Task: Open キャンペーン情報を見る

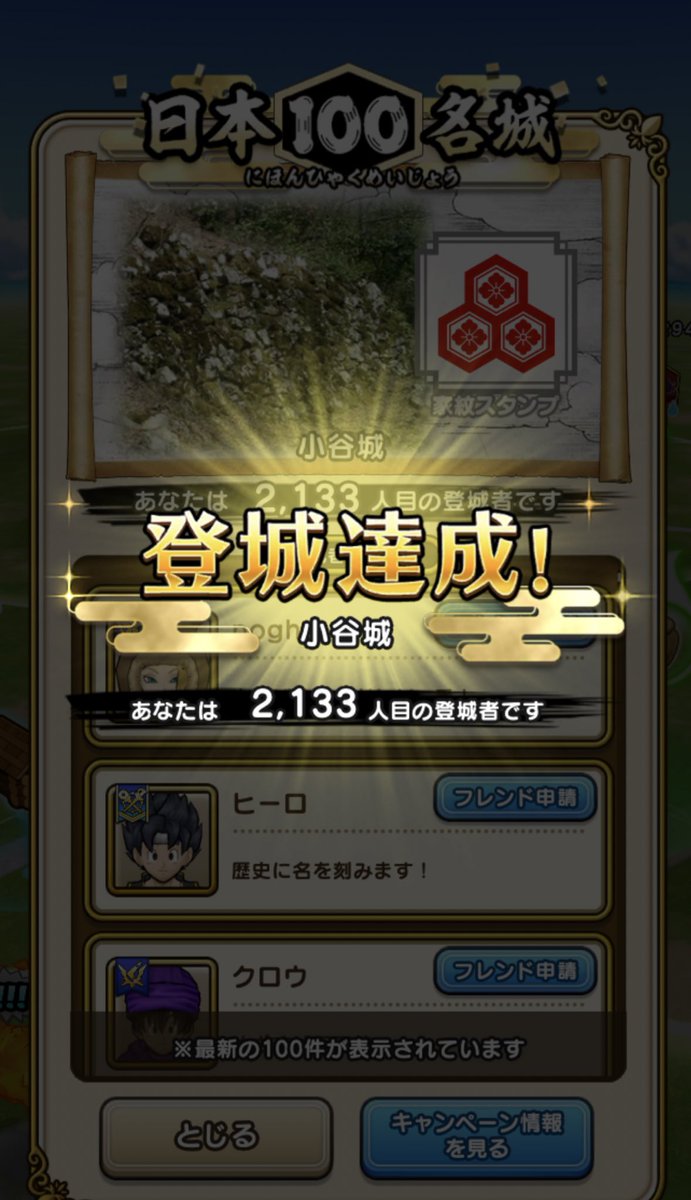Action: 477,1136
